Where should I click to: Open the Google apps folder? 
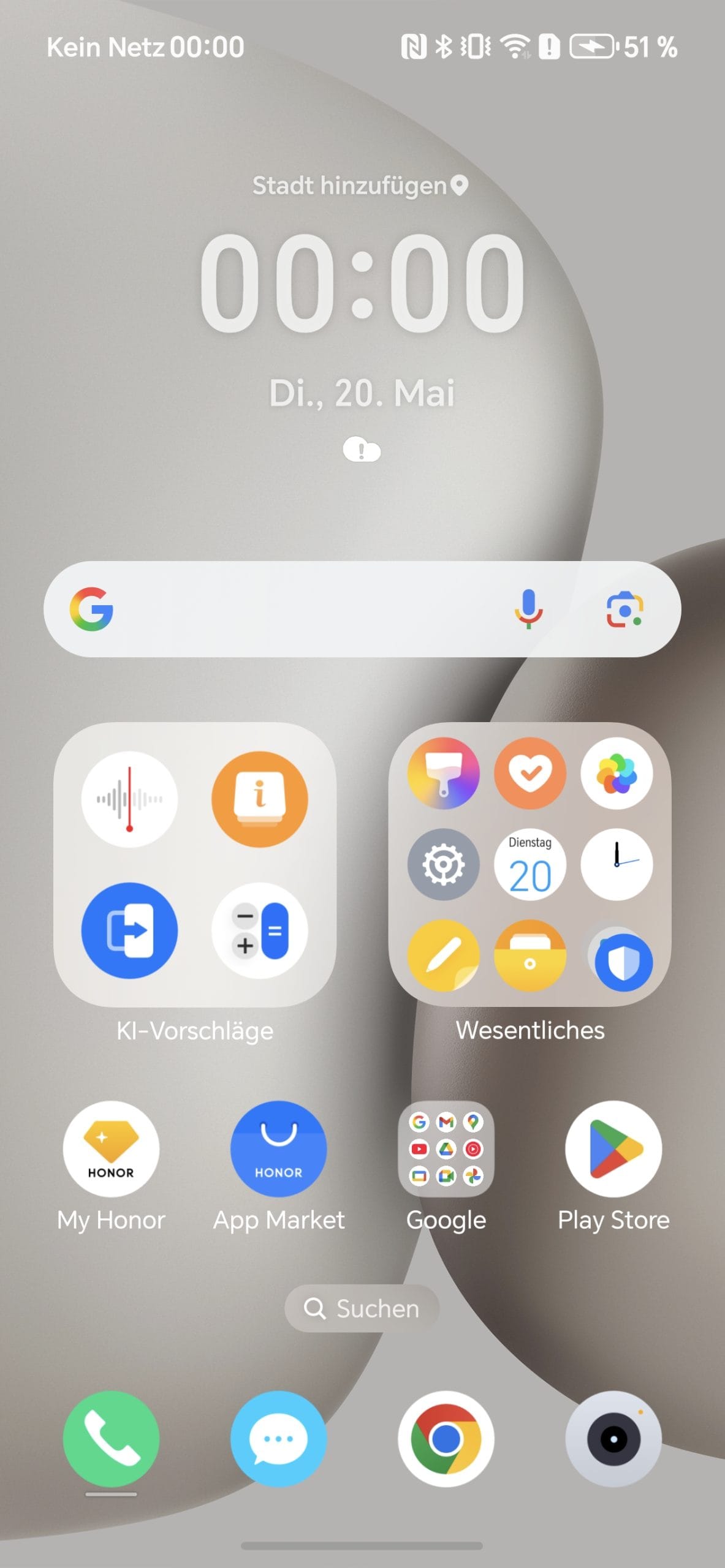pyautogui.click(x=446, y=1148)
